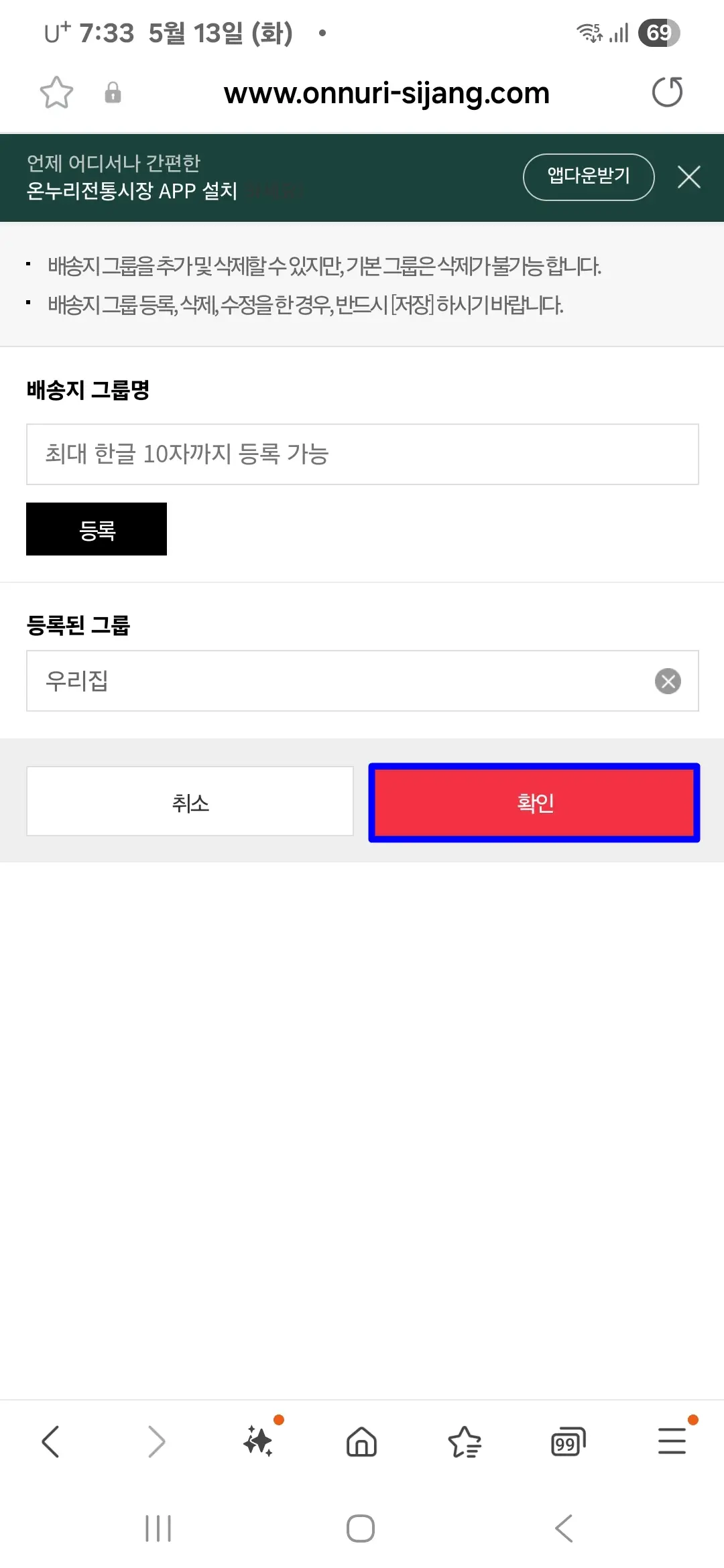Open the browser home screen icon

coord(361,1442)
